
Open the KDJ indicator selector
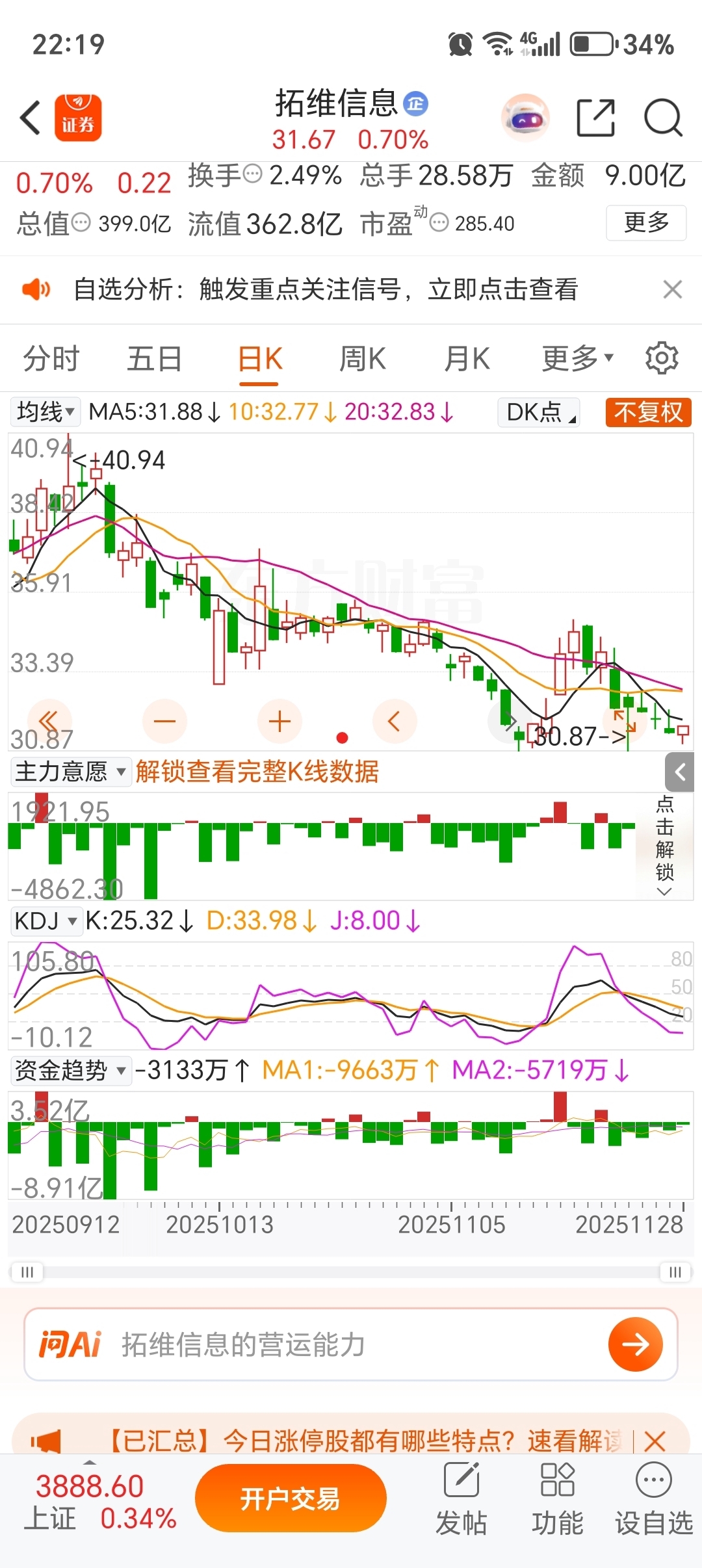tap(45, 921)
